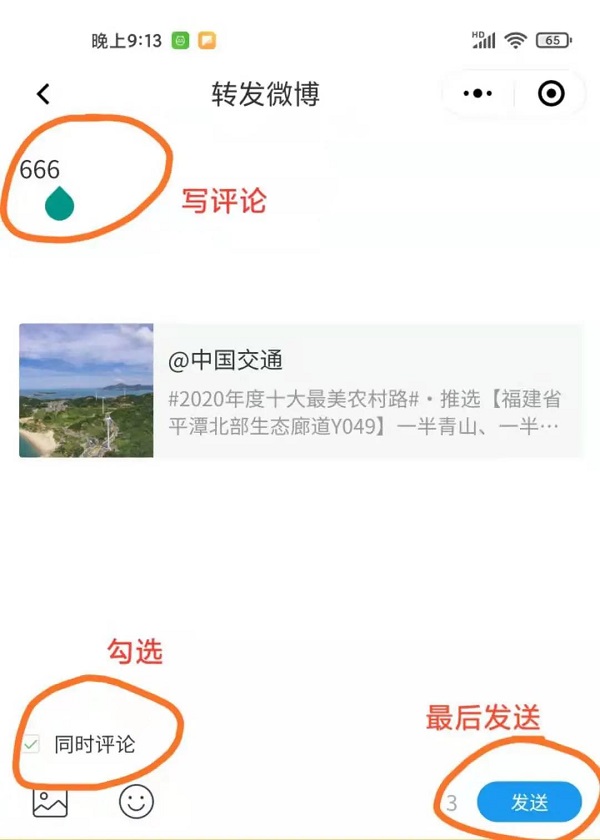This screenshot has width=600, height=840.
Task: Go back from the 转发微博 page
Action: (x=43, y=94)
